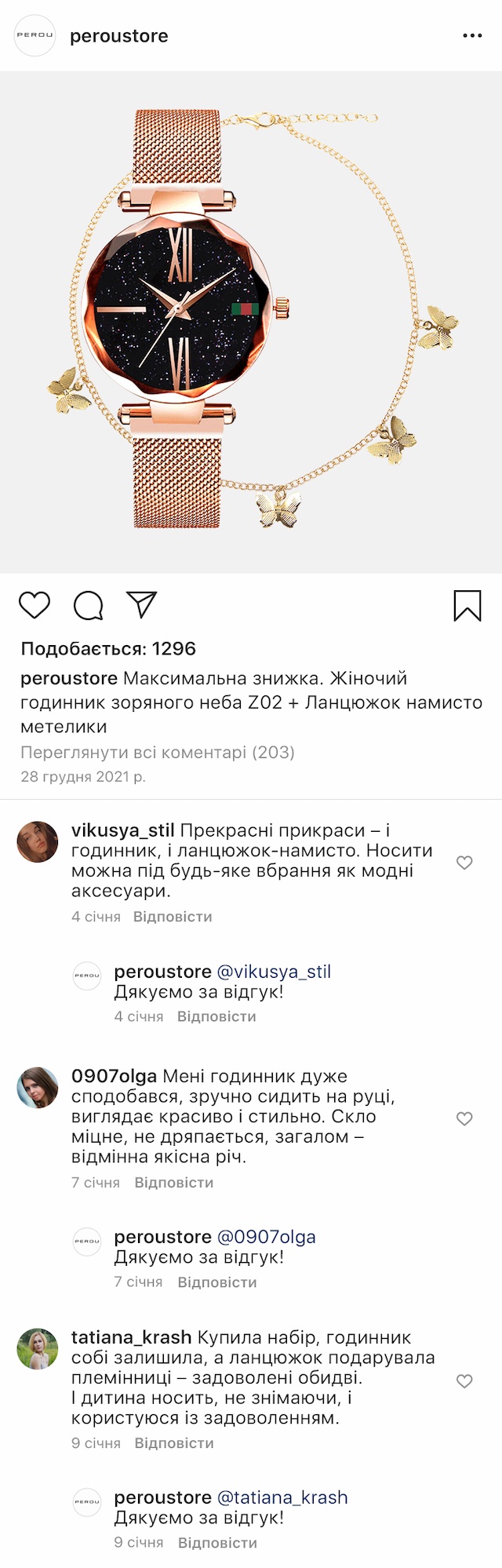Like the peroustore watch post
Screen dimensions: 502x1568
click(35, 605)
